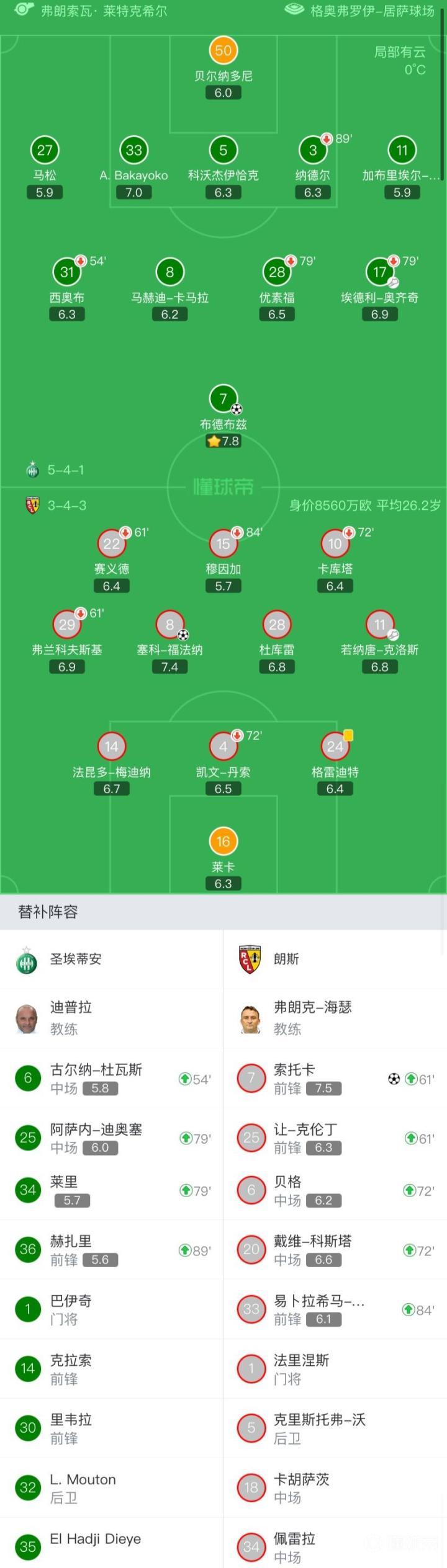View Lens goalkeeper 莱卡's profile
Image resolution: width=447 pixels, height=1568 pixels.
point(223,842)
